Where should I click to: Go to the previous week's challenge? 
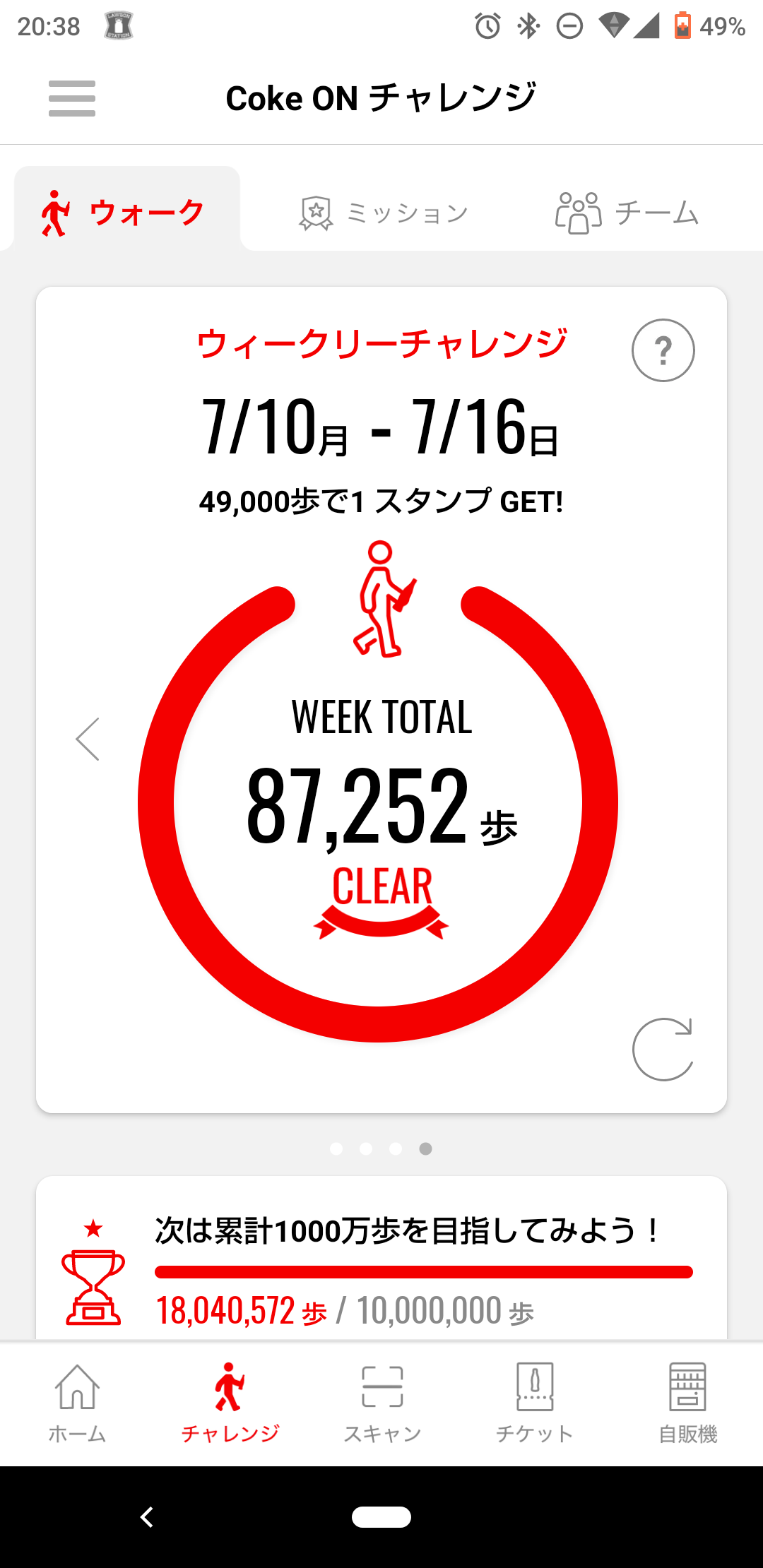(88, 739)
